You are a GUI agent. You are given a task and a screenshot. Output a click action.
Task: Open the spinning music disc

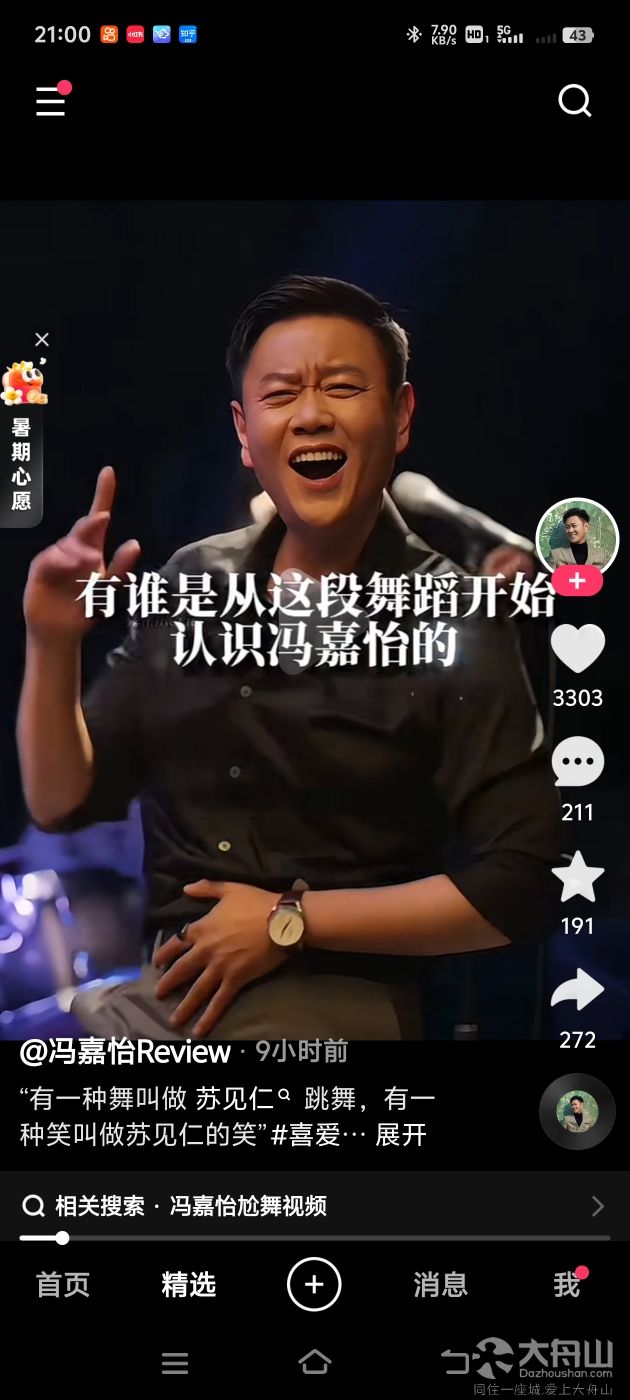tap(577, 1111)
